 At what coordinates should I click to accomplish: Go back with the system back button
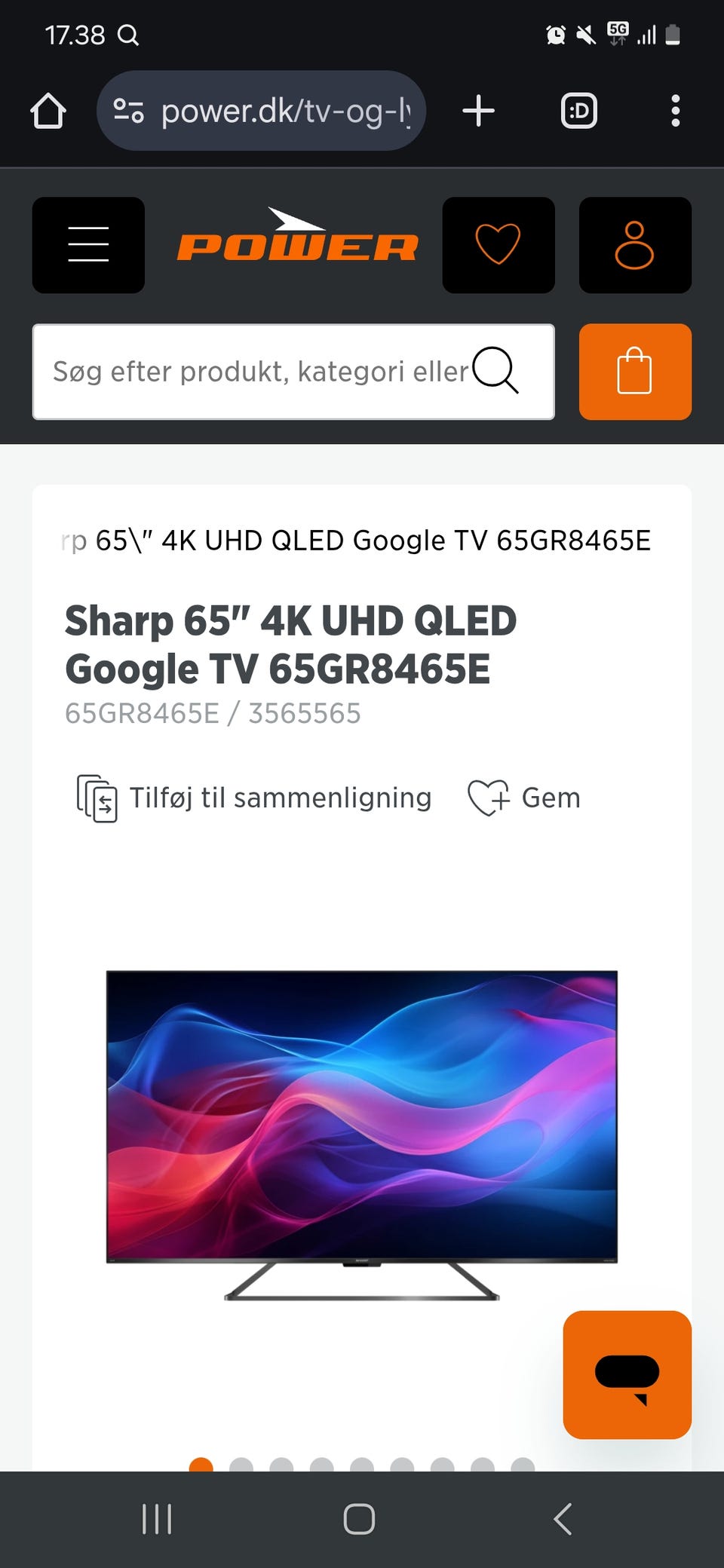click(x=563, y=1518)
